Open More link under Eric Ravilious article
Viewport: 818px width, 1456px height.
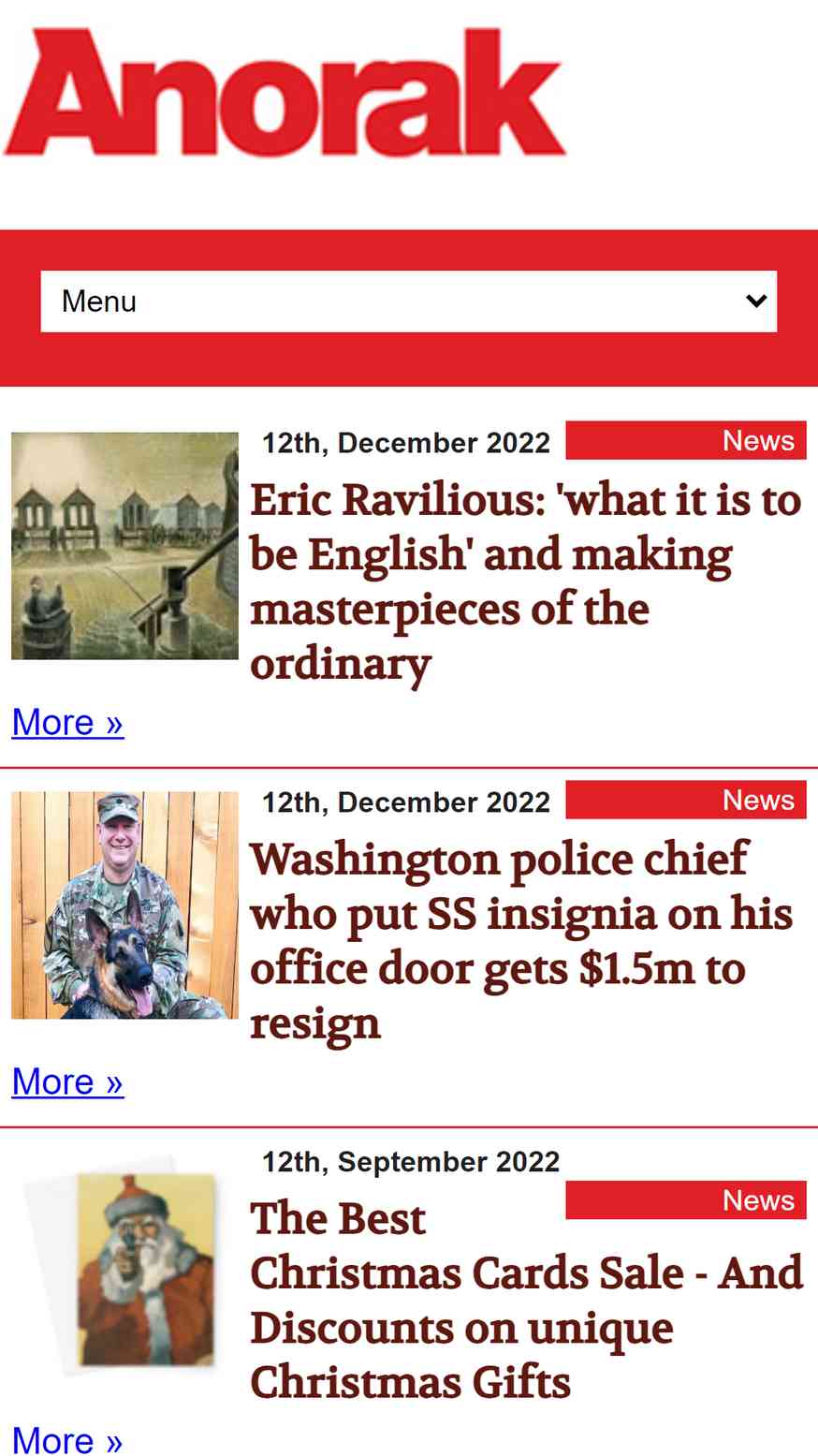click(67, 723)
